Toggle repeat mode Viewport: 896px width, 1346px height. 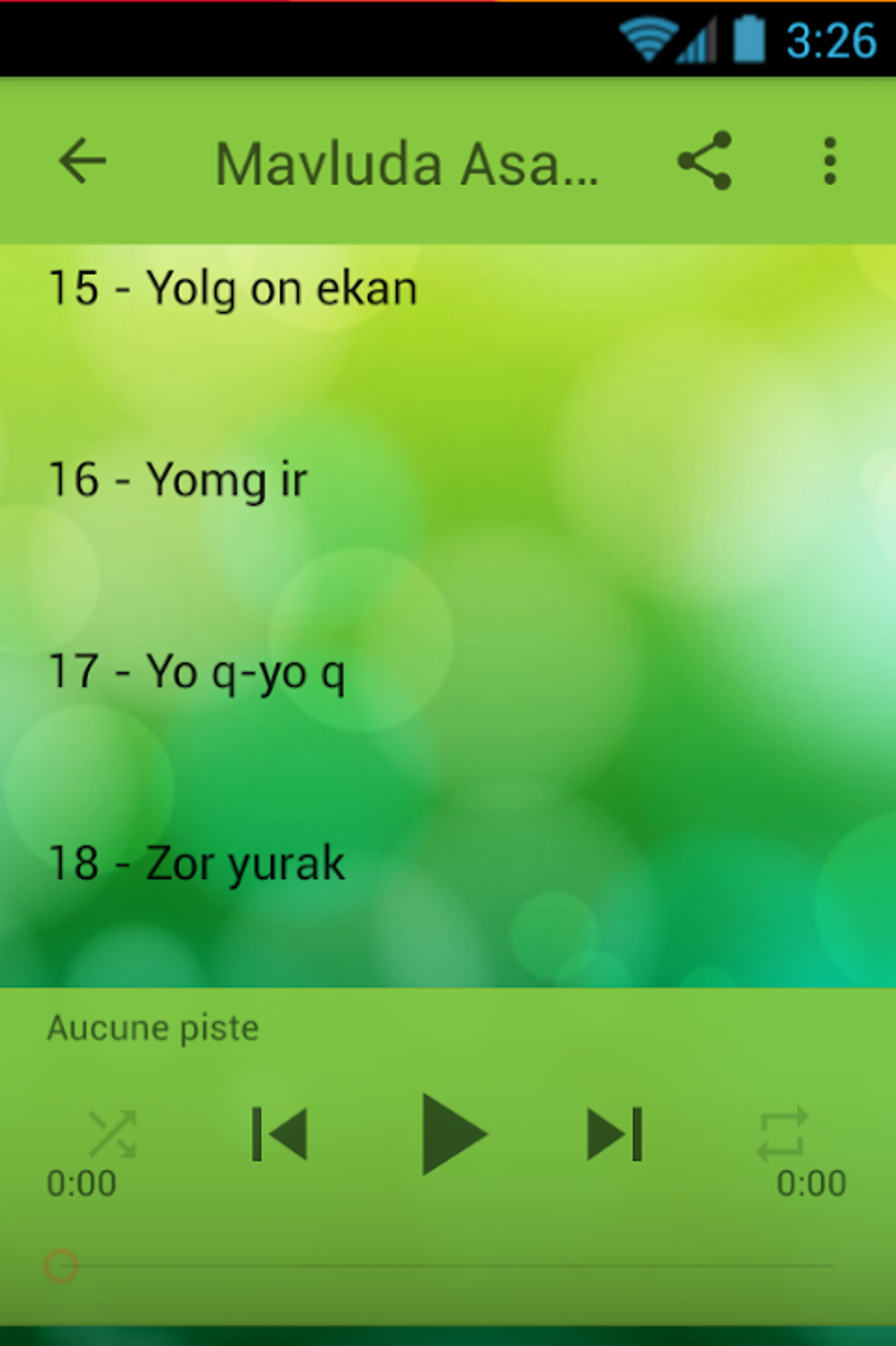782,1133
